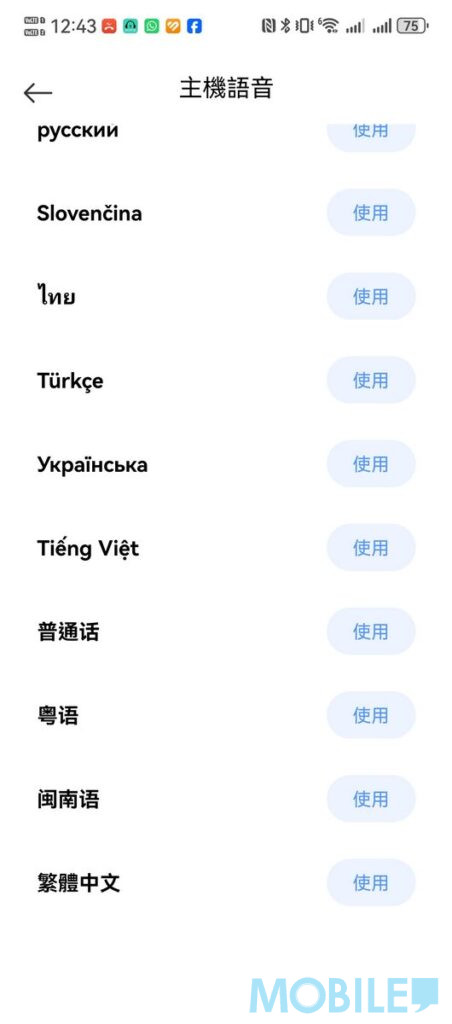This screenshot has height=1024, width=452.
Task: Apply the 闽南语 voice pack
Action: [371, 799]
